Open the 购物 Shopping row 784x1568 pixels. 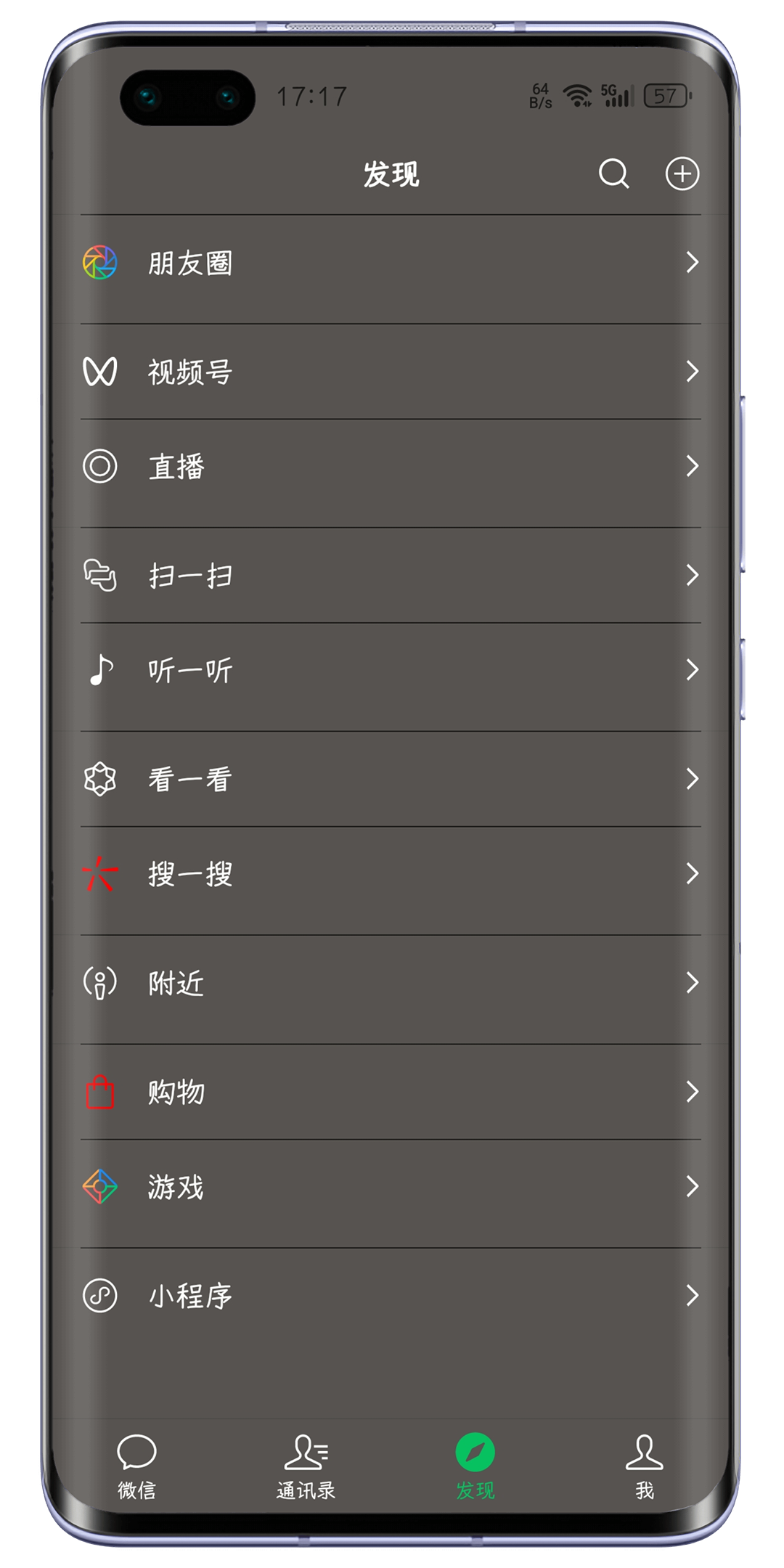pos(391,1092)
